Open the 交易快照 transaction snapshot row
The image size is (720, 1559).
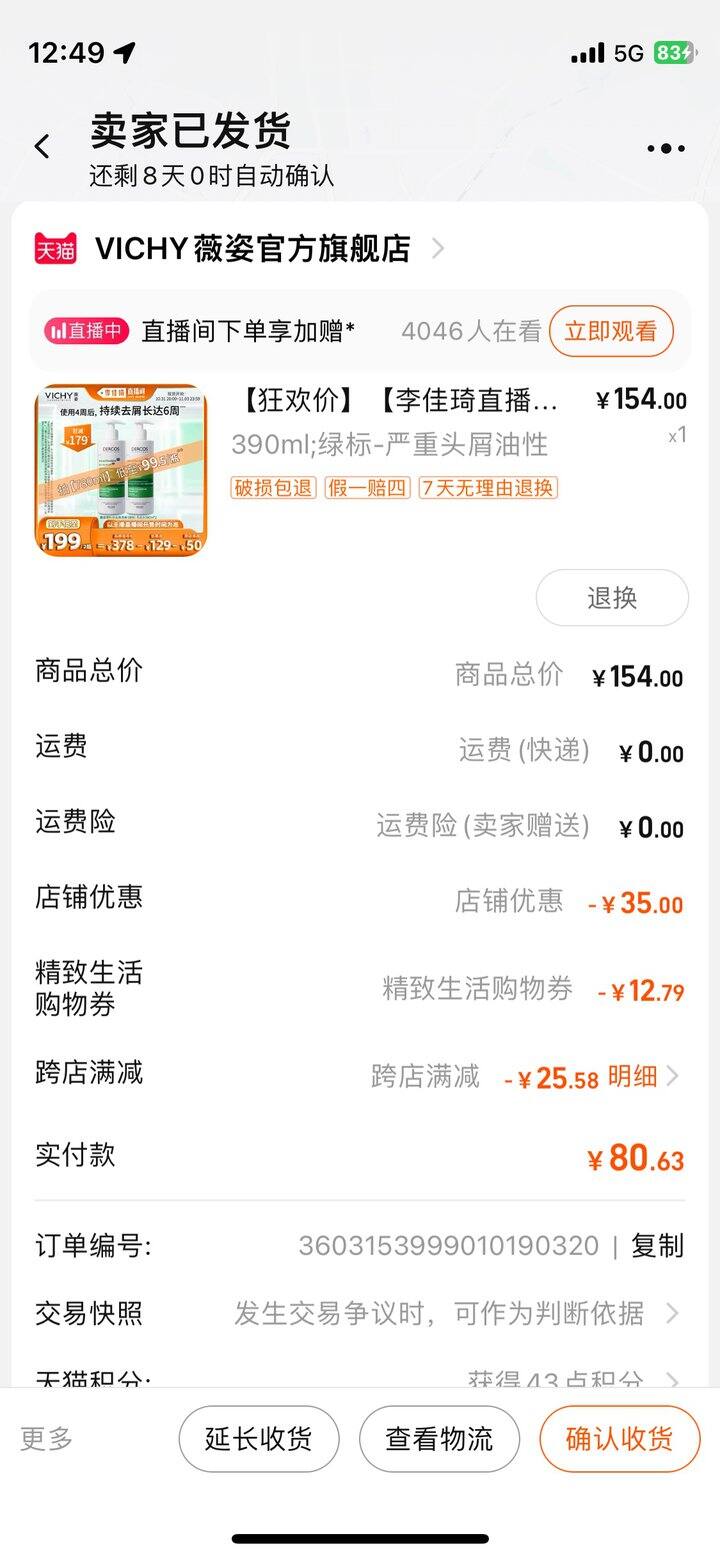click(360, 1313)
